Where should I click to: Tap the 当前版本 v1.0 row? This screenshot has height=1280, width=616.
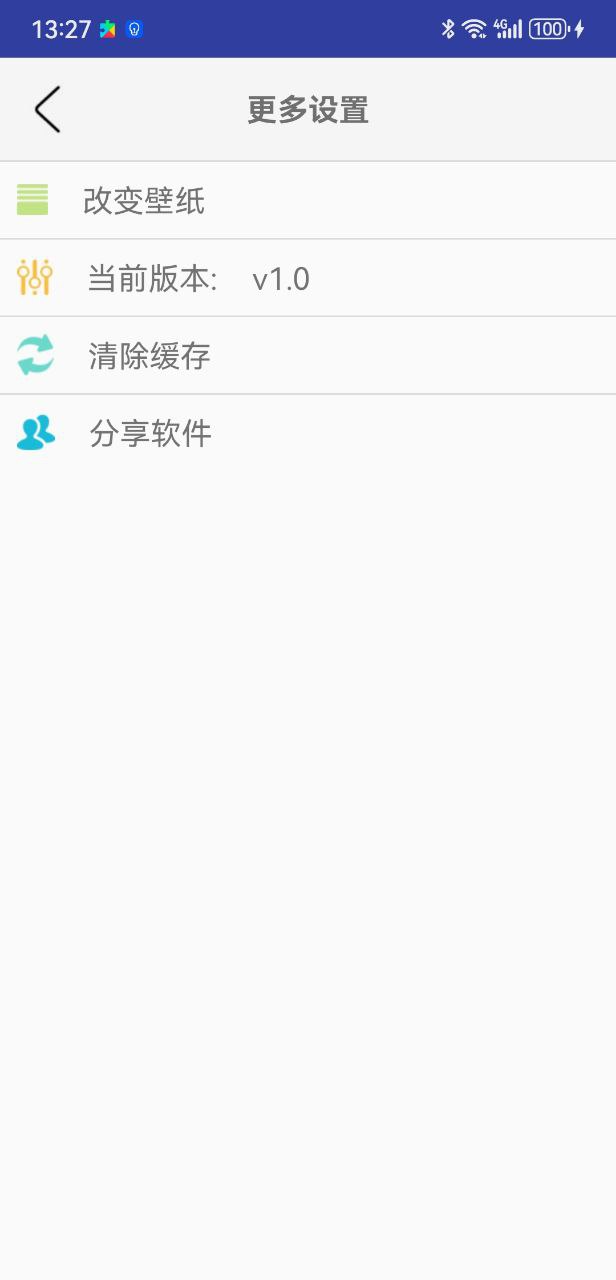pyautogui.click(x=198, y=279)
